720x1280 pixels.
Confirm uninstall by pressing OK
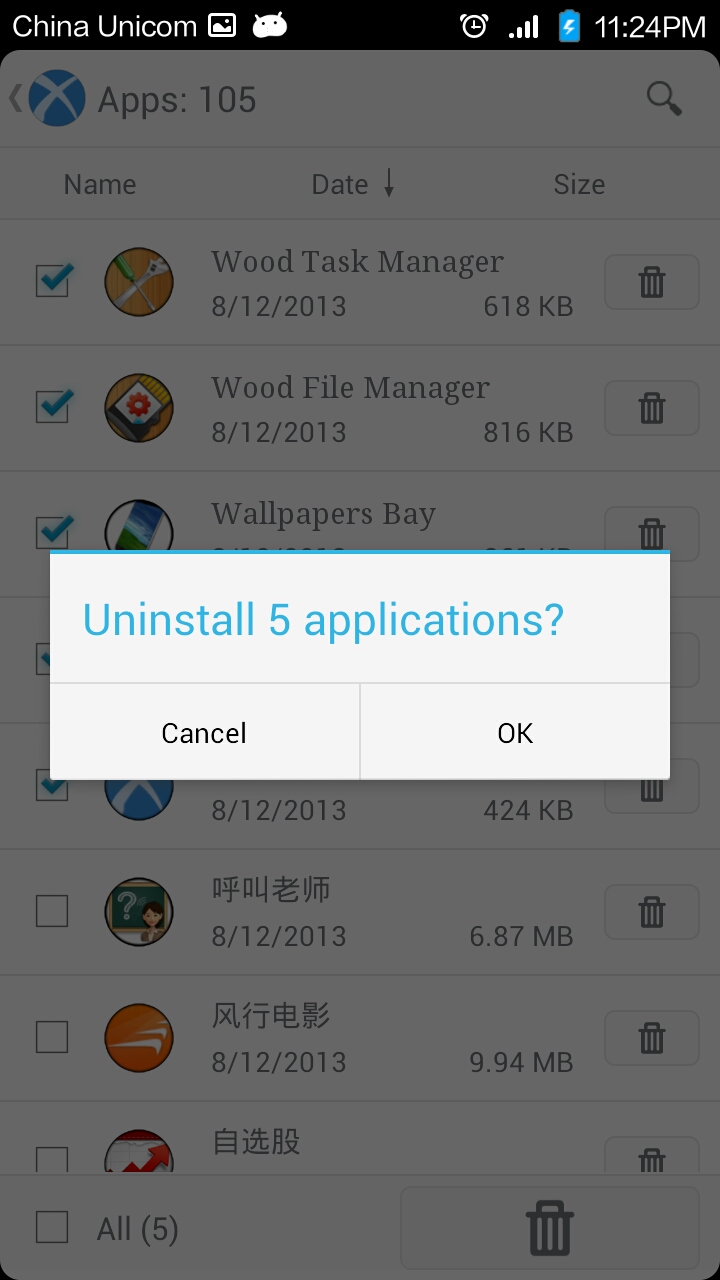[x=515, y=732]
